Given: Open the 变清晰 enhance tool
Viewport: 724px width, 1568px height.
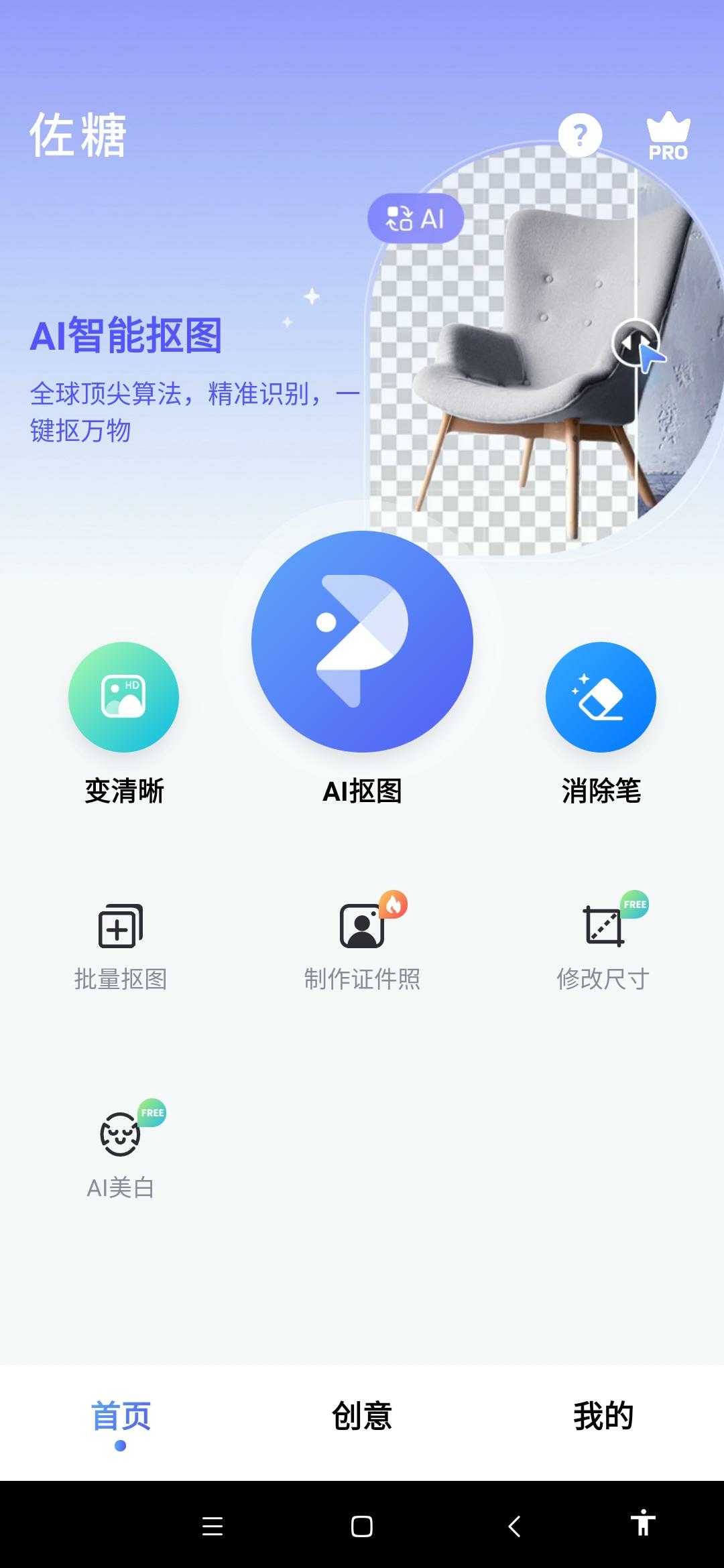Looking at the screenshot, I should [123, 697].
